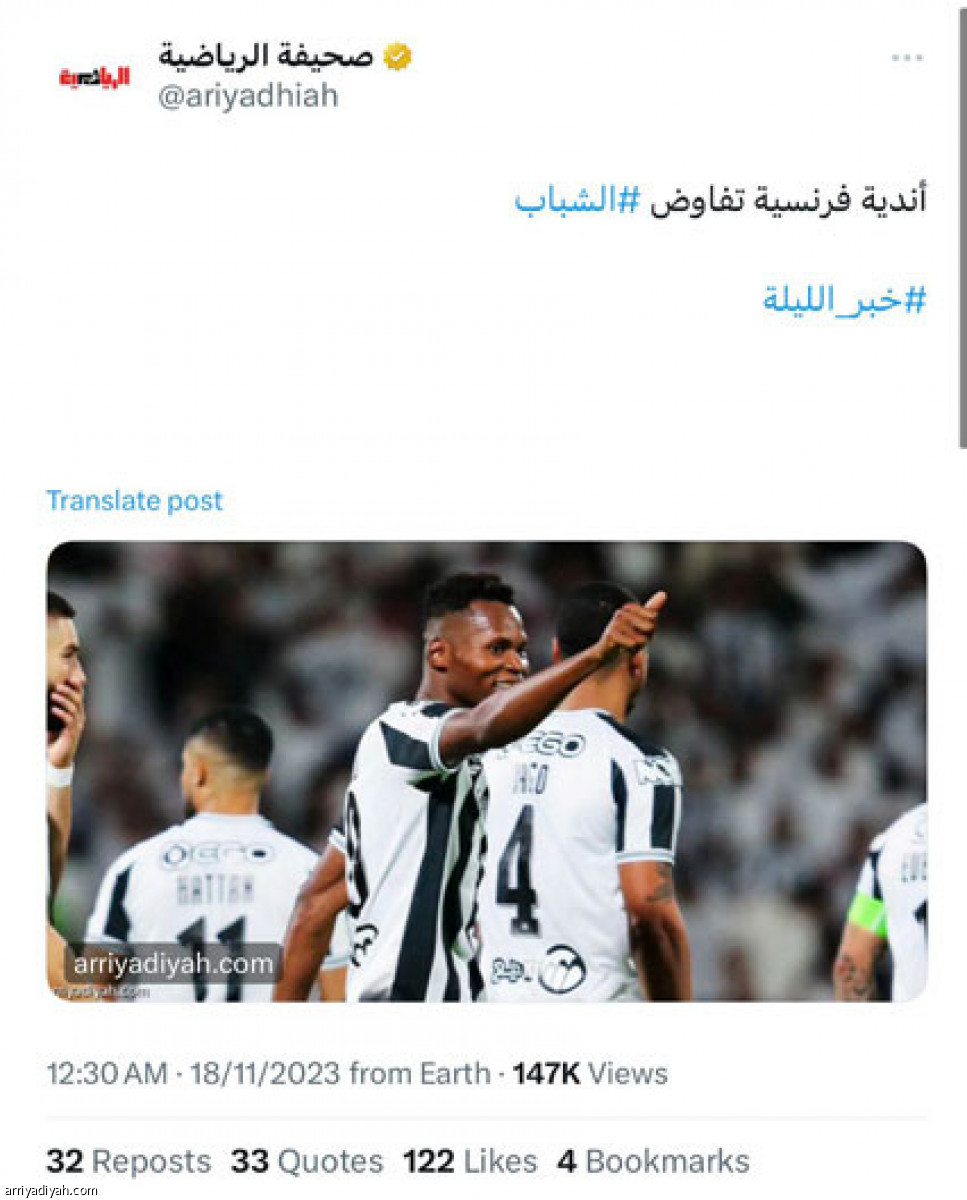
Task: Open the #خبر_الليلة hashtag
Action: point(844,299)
